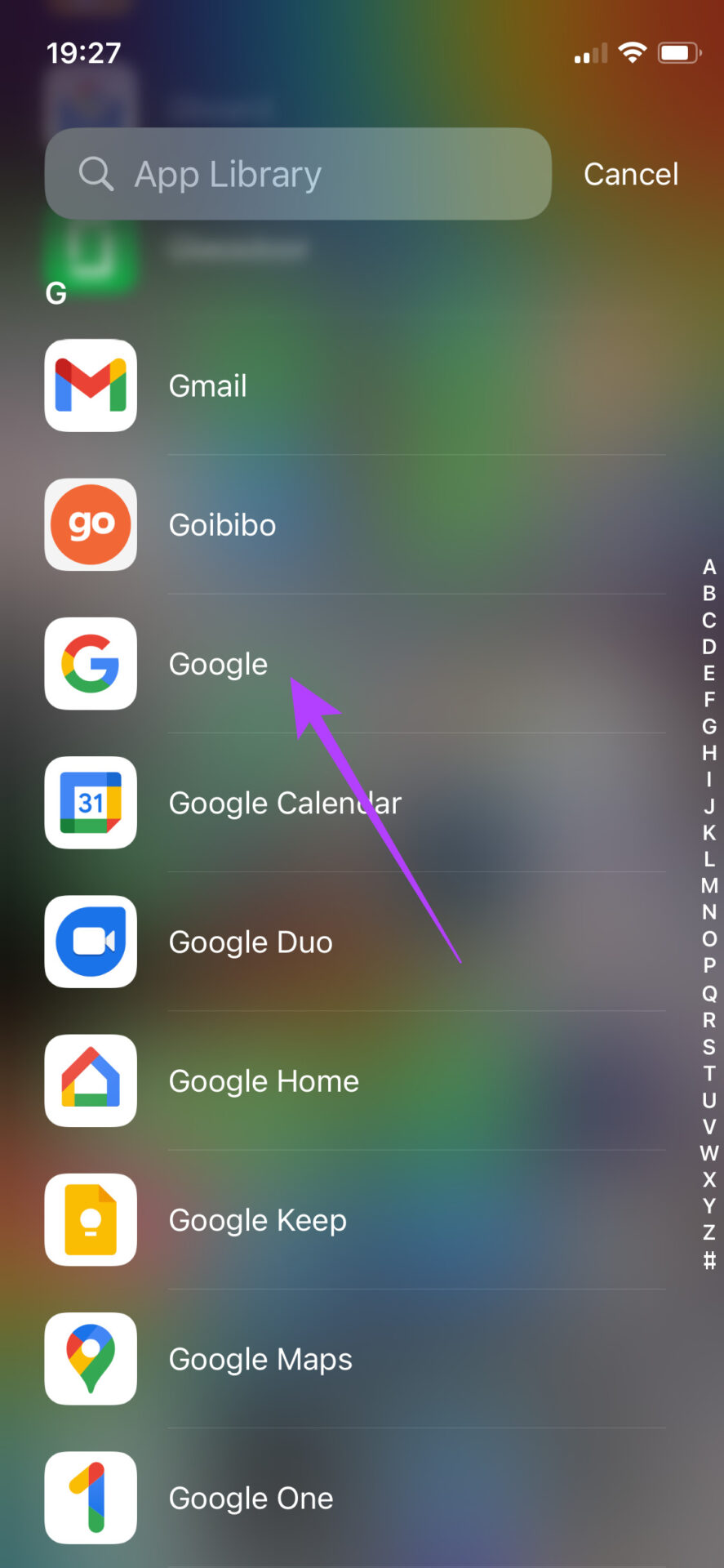Jump to letter M in the alphabet index

point(709,885)
